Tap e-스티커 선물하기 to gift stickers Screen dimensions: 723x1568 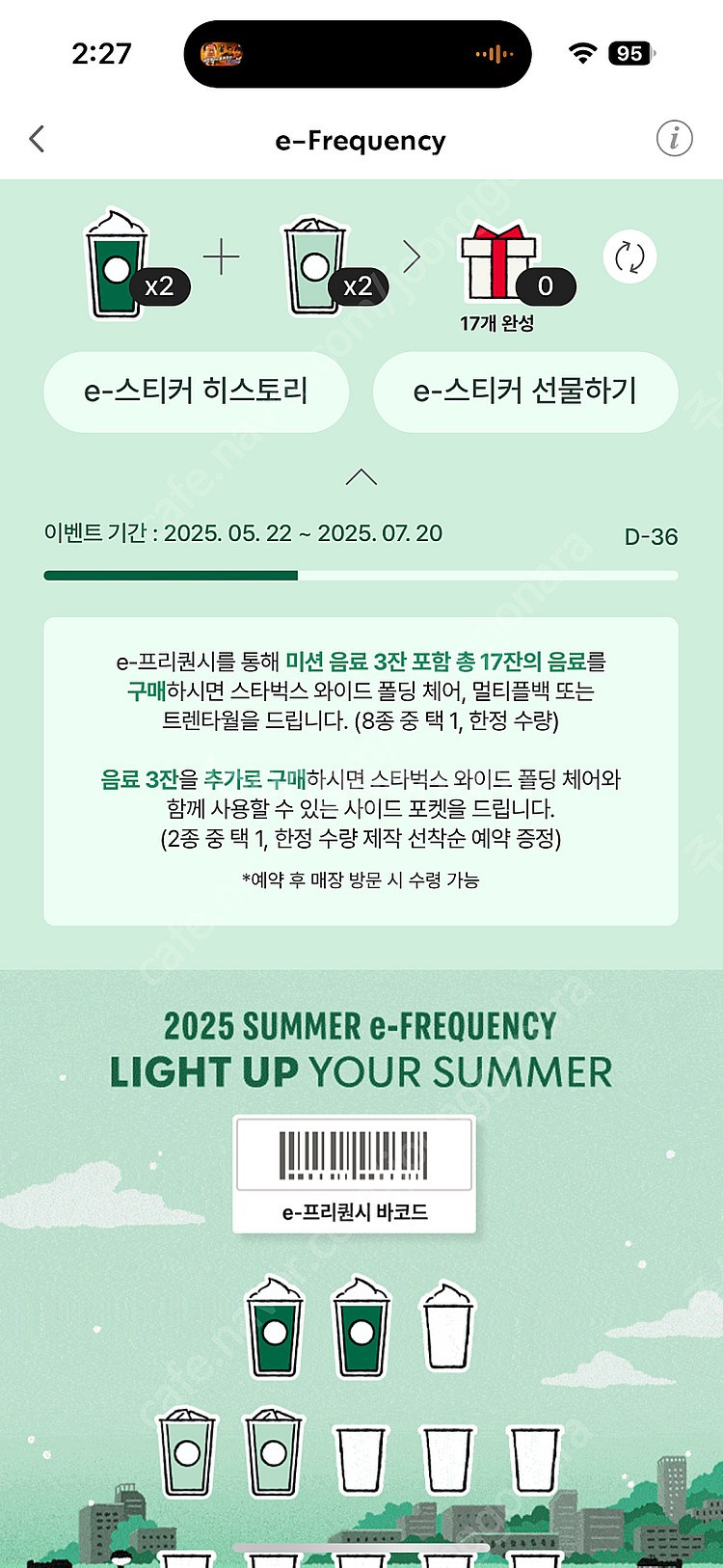(525, 392)
